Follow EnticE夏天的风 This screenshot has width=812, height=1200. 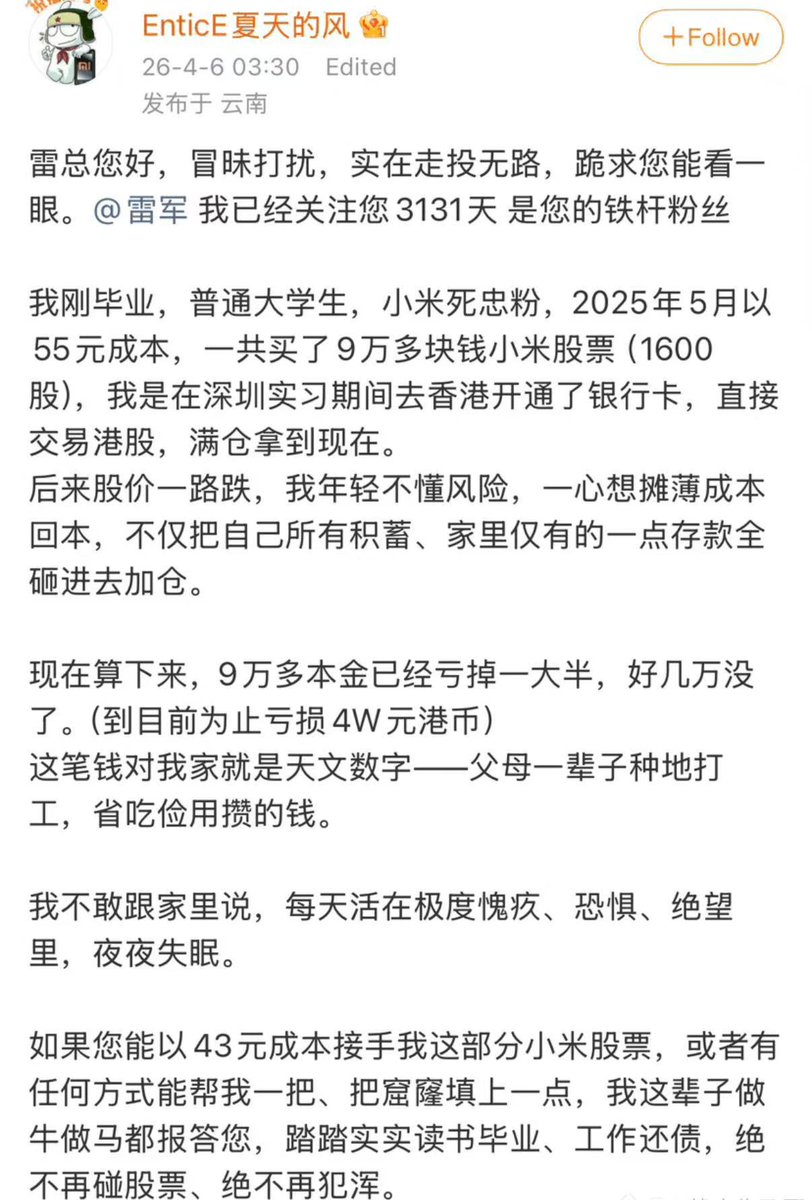click(712, 38)
